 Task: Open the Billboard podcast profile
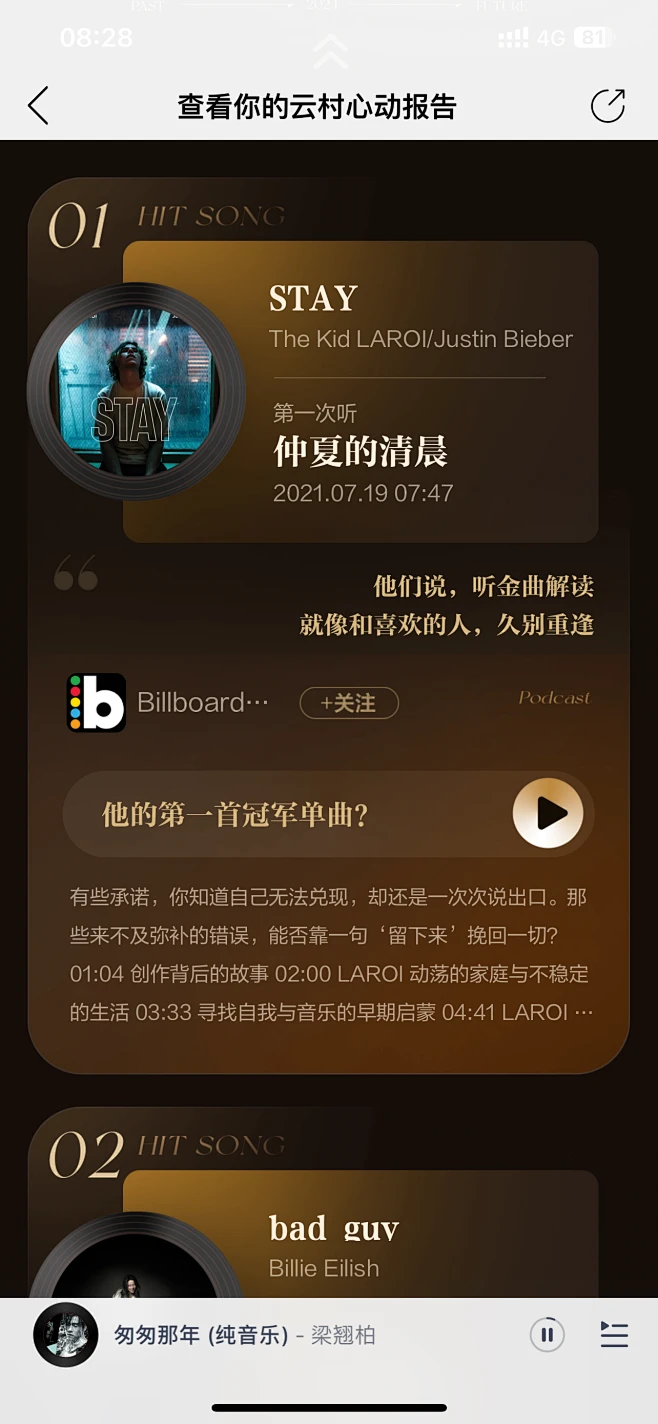pyautogui.click(x=97, y=703)
